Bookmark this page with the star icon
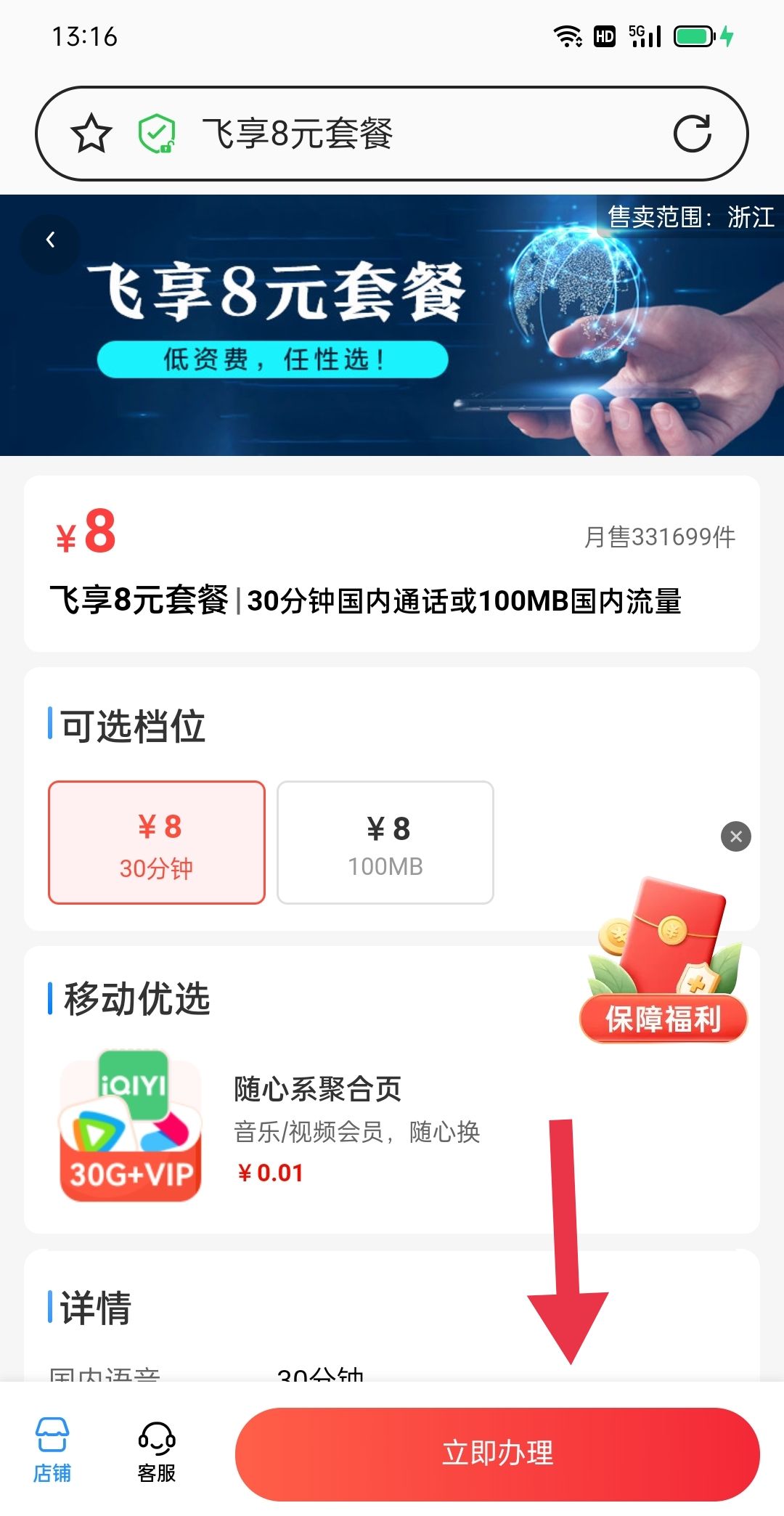784x1516 pixels. pyautogui.click(x=91, y=134)
